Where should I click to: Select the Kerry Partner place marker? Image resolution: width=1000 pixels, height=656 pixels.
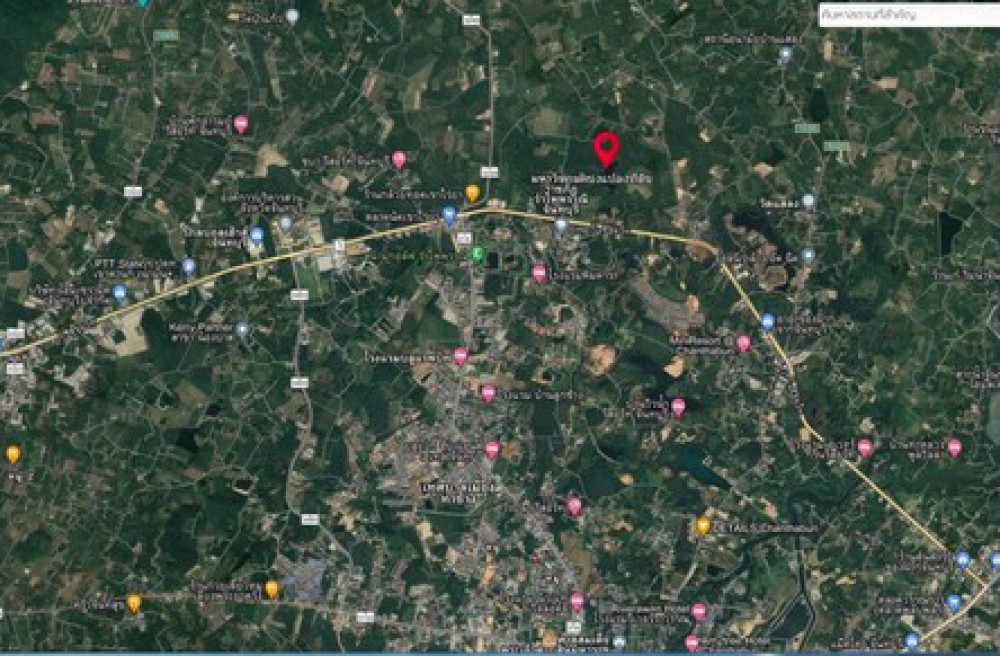pyautogui.click(x=242, y=328)
